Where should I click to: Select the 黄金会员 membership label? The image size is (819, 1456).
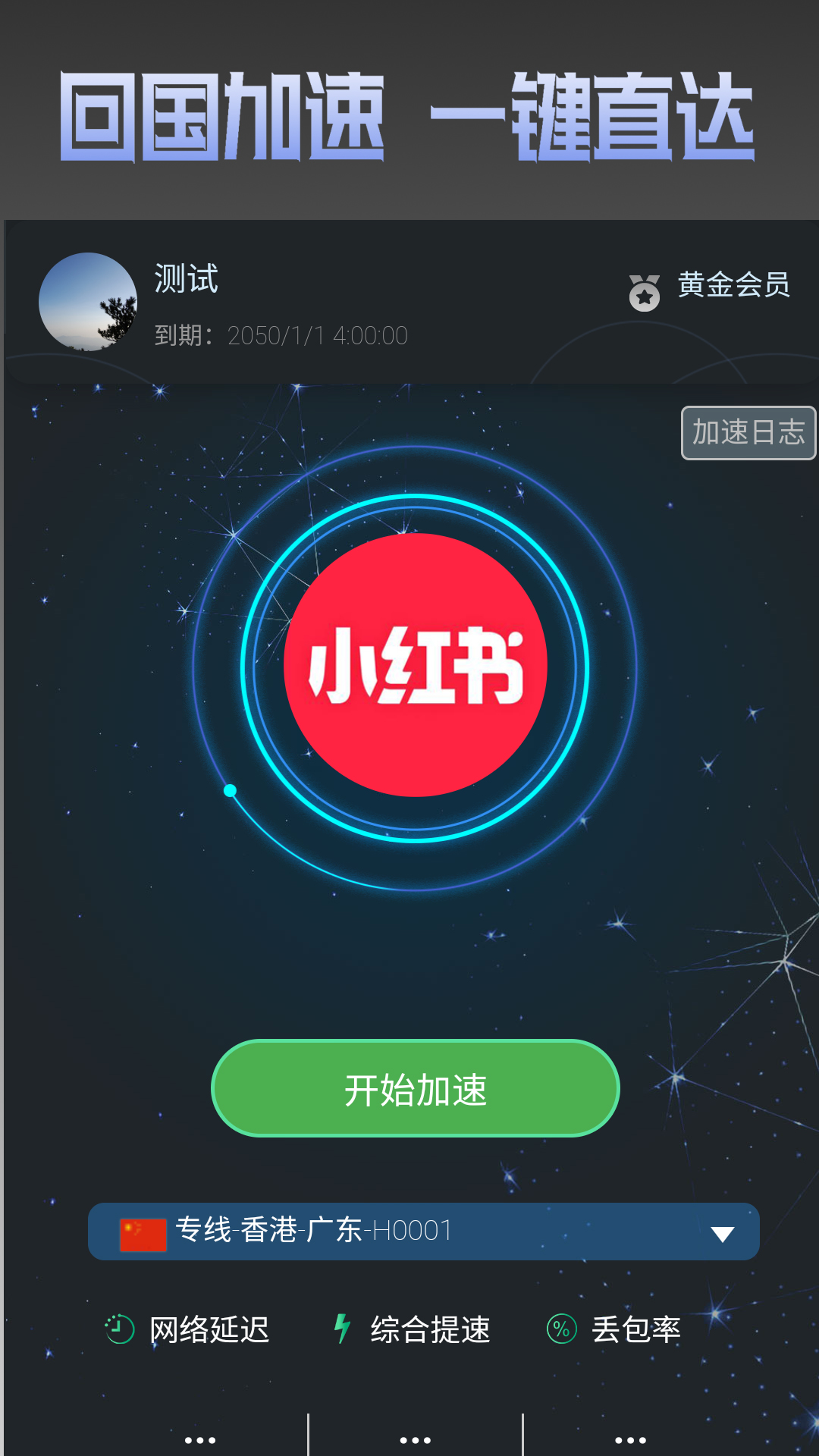[733, 287]
